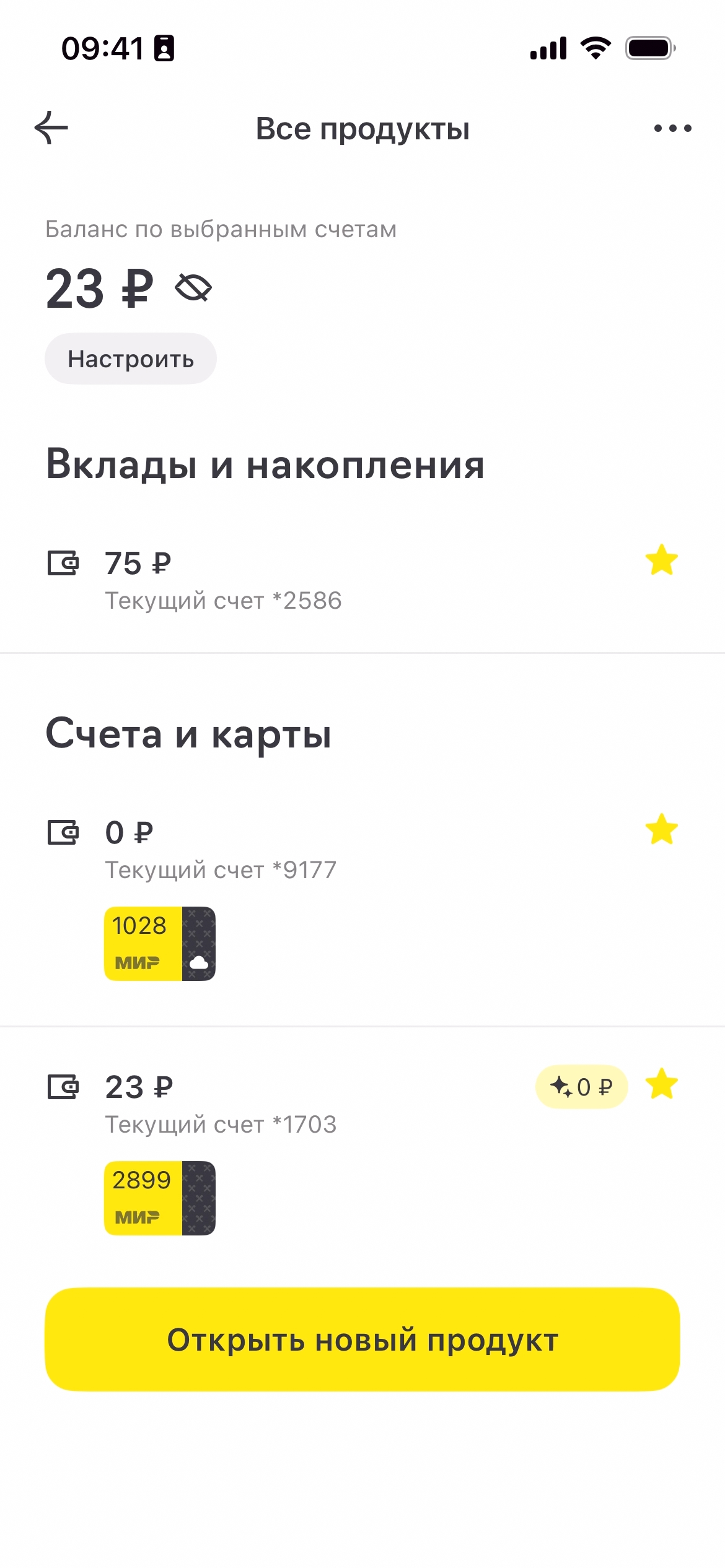Go back using the arrow icon
Image resolution: width=725 pixels, height=1568 pixels.
(x=51, y=128)
